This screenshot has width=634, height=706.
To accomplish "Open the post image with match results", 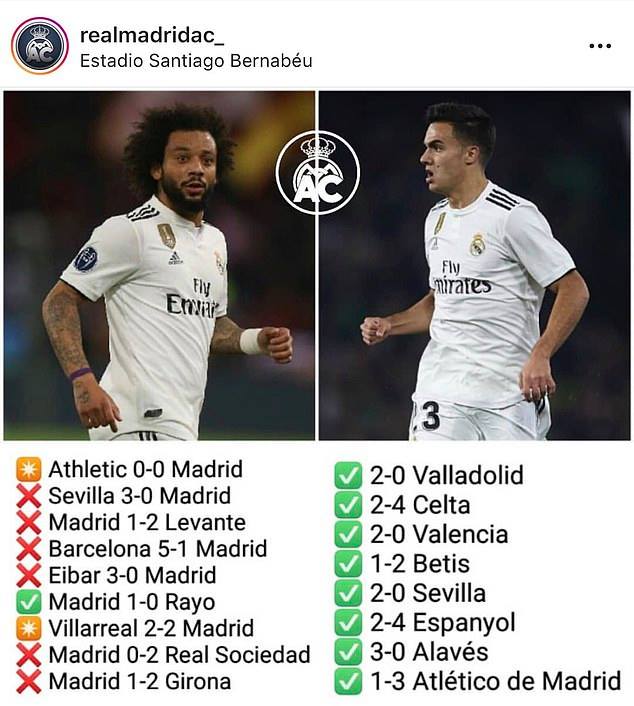I will pyautogui.click(x=317, y=396).
